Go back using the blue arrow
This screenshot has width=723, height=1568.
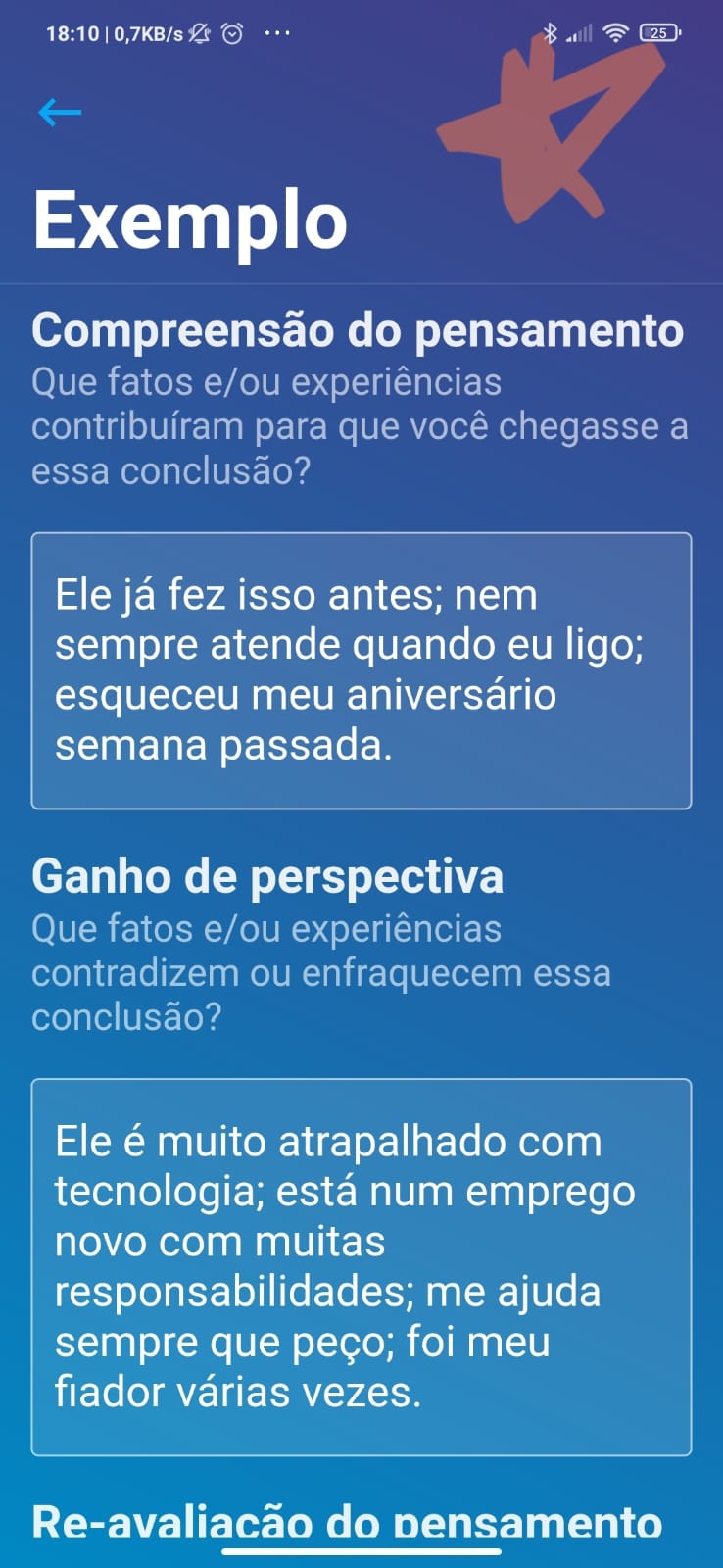60,113
